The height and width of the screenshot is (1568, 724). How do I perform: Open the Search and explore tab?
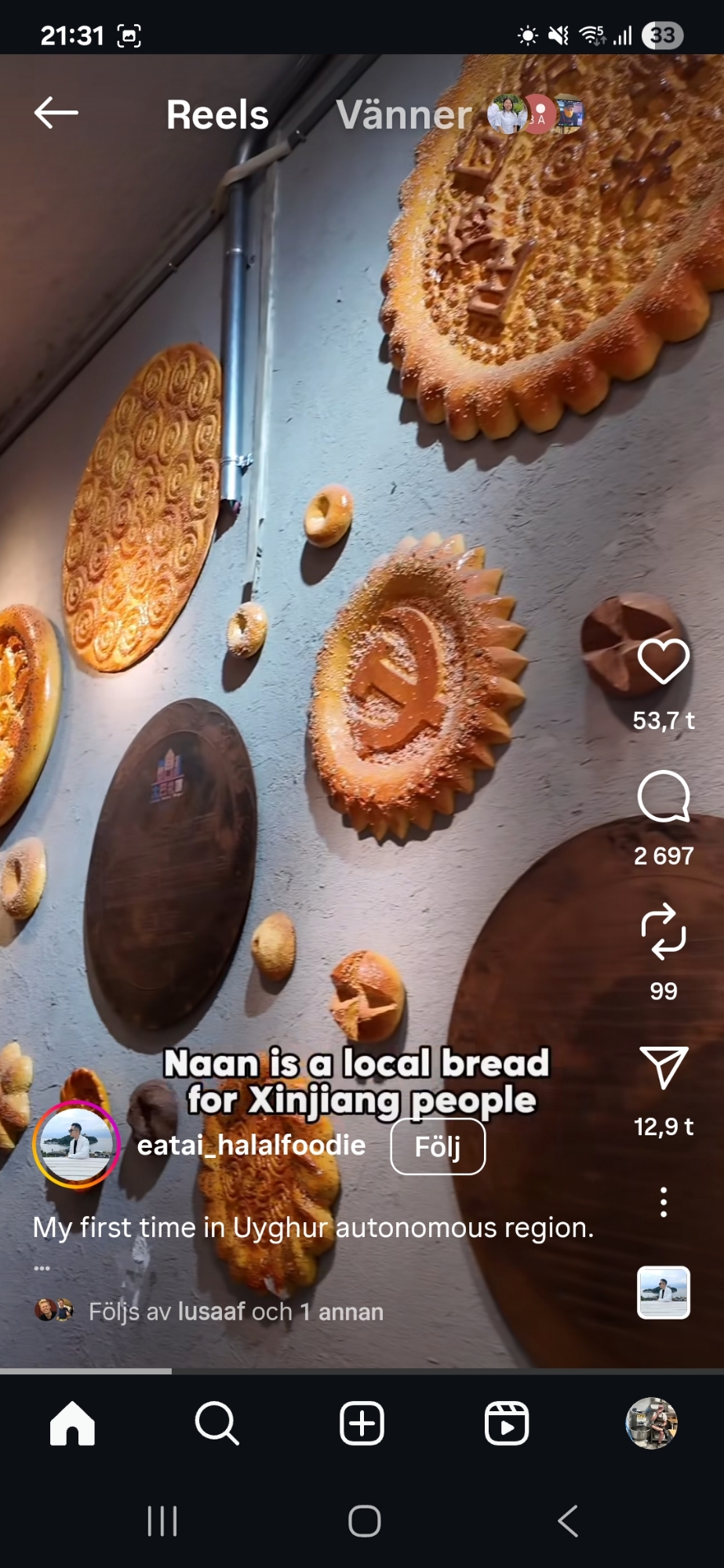click(x=216, y=1423)
